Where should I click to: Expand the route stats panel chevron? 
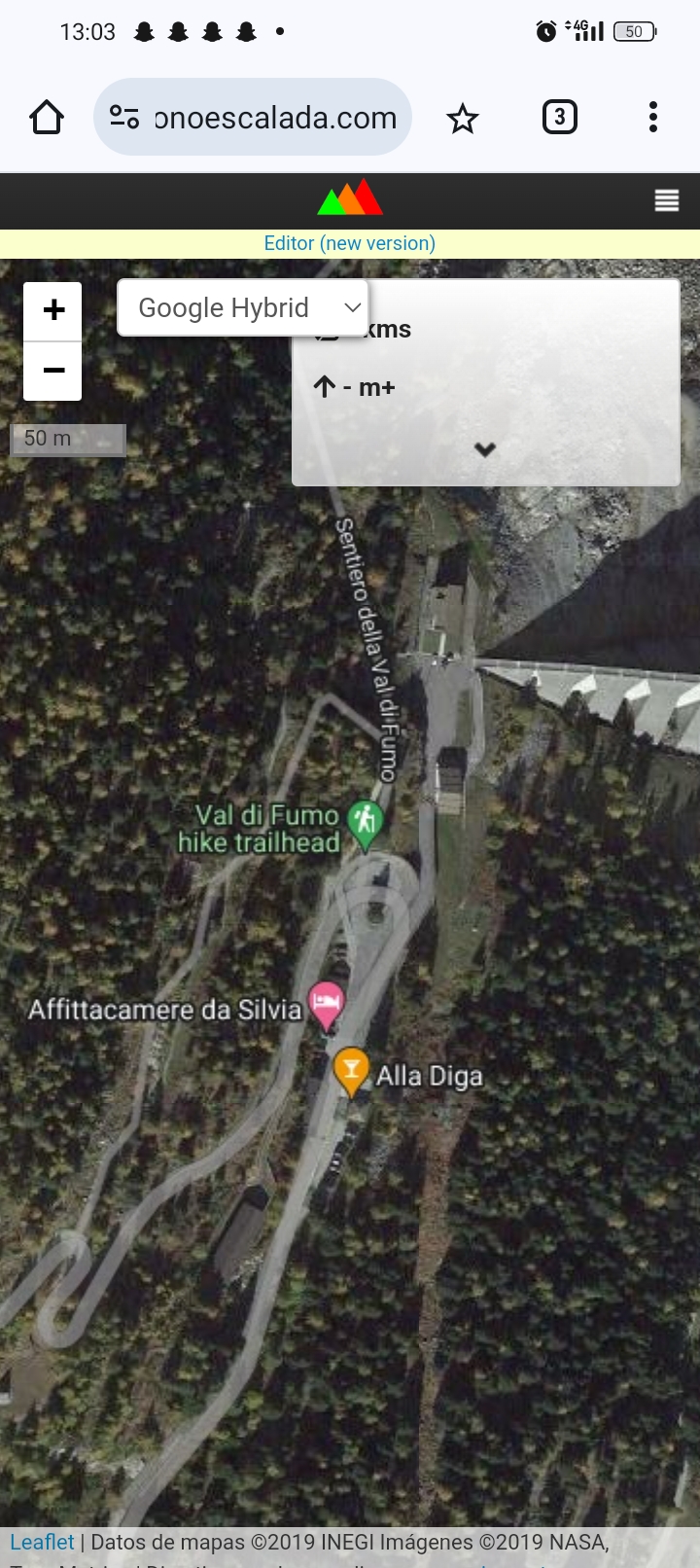coord(485,449)
